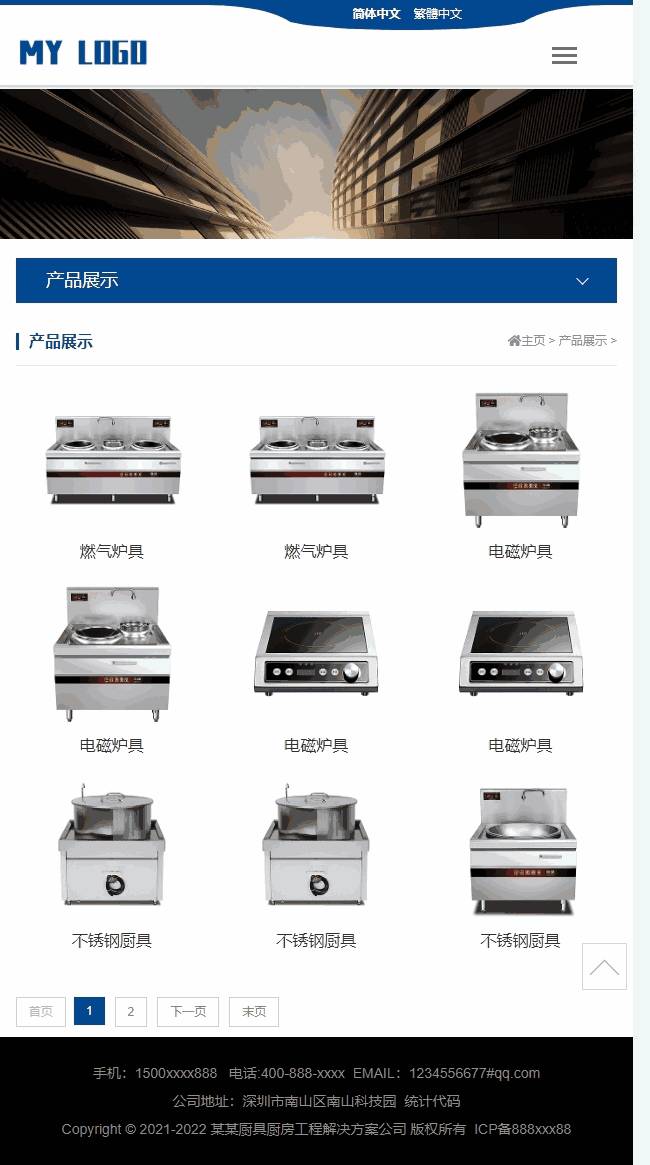The width and height of the screenshot is (650, 1165).
Task: Go to 主页 in the breadcrumb
Action: [x=533, y=340]
